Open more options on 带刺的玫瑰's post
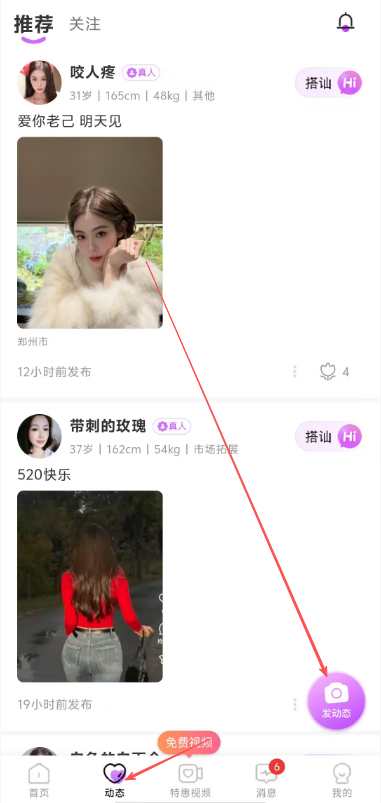Screen dimensions: 381x803 pos(294,705)
